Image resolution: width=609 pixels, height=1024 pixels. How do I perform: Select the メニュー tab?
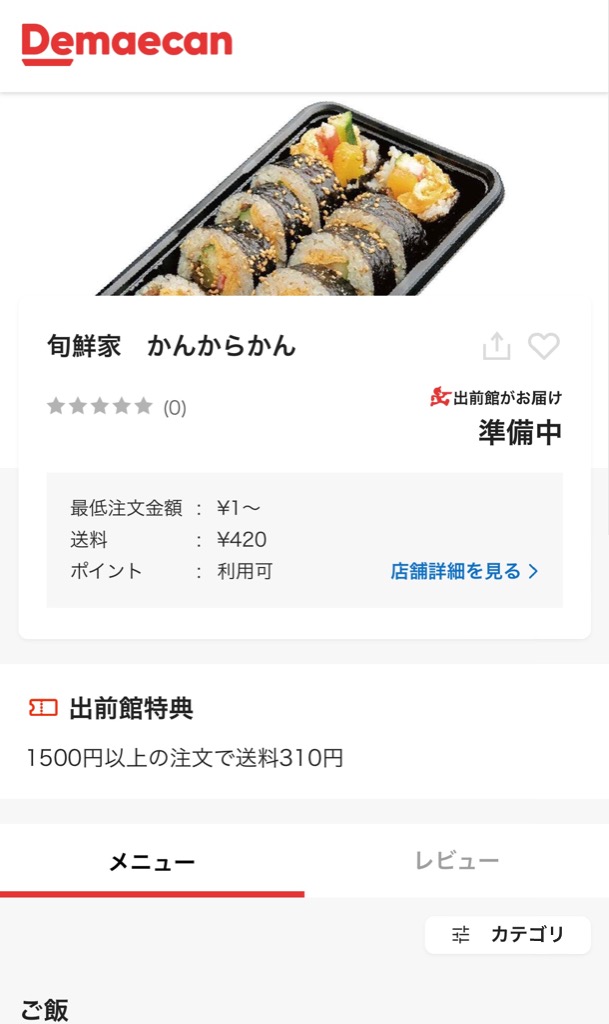coord(152,862)
